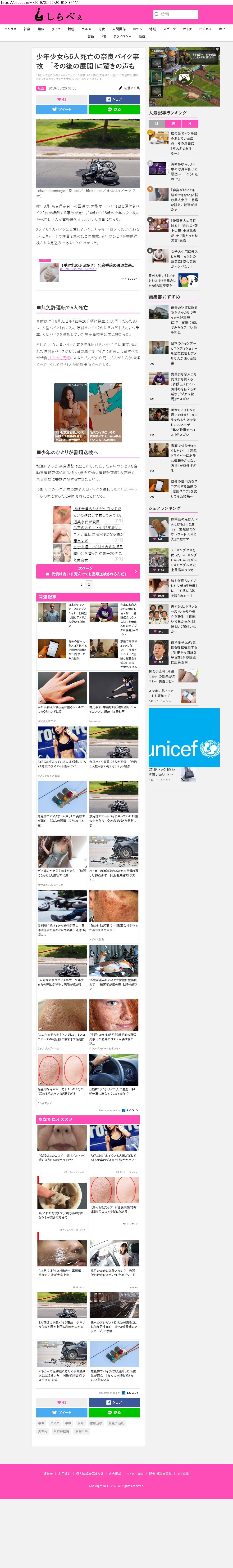This screenshot has height=1568, width=233.
Task: Send the article via LINE at top
Action: 114,110
